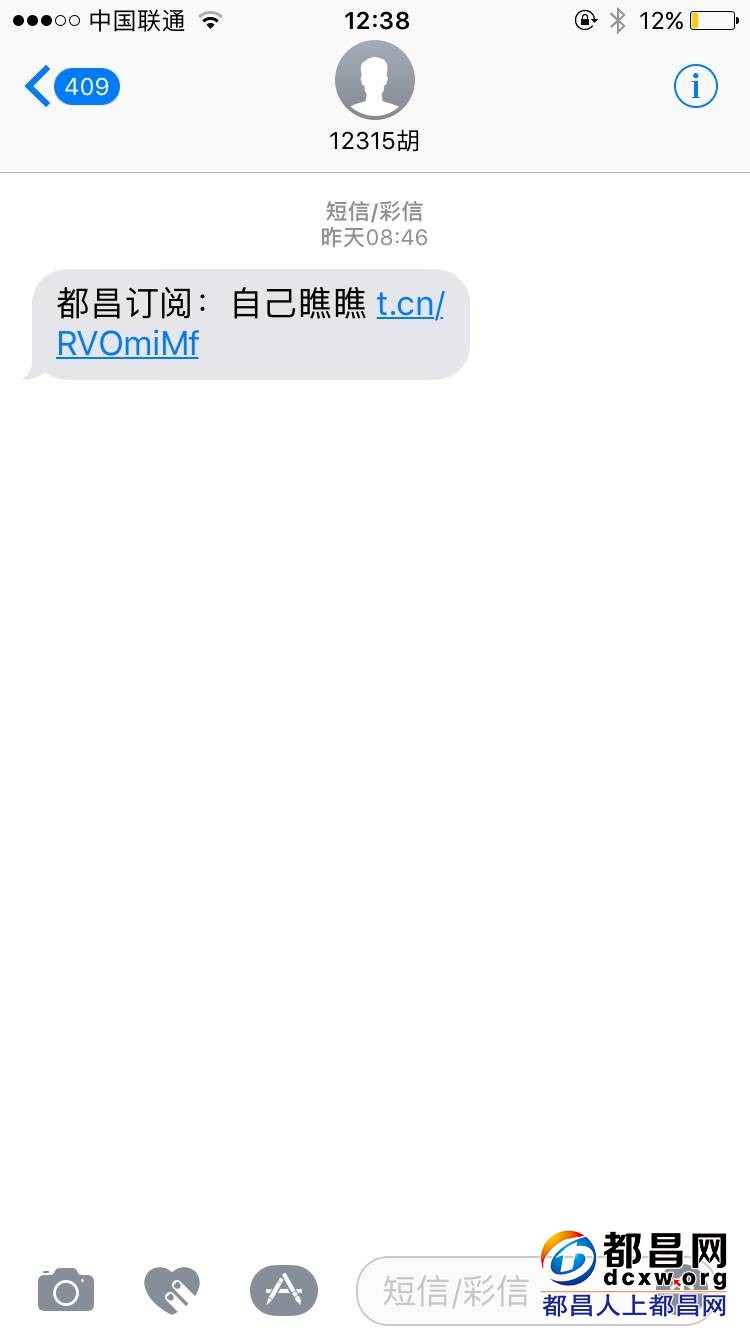Screen dimensions: 750x1334
Task: Open the iMessage App Store icon
Action: click(284, 1290)
